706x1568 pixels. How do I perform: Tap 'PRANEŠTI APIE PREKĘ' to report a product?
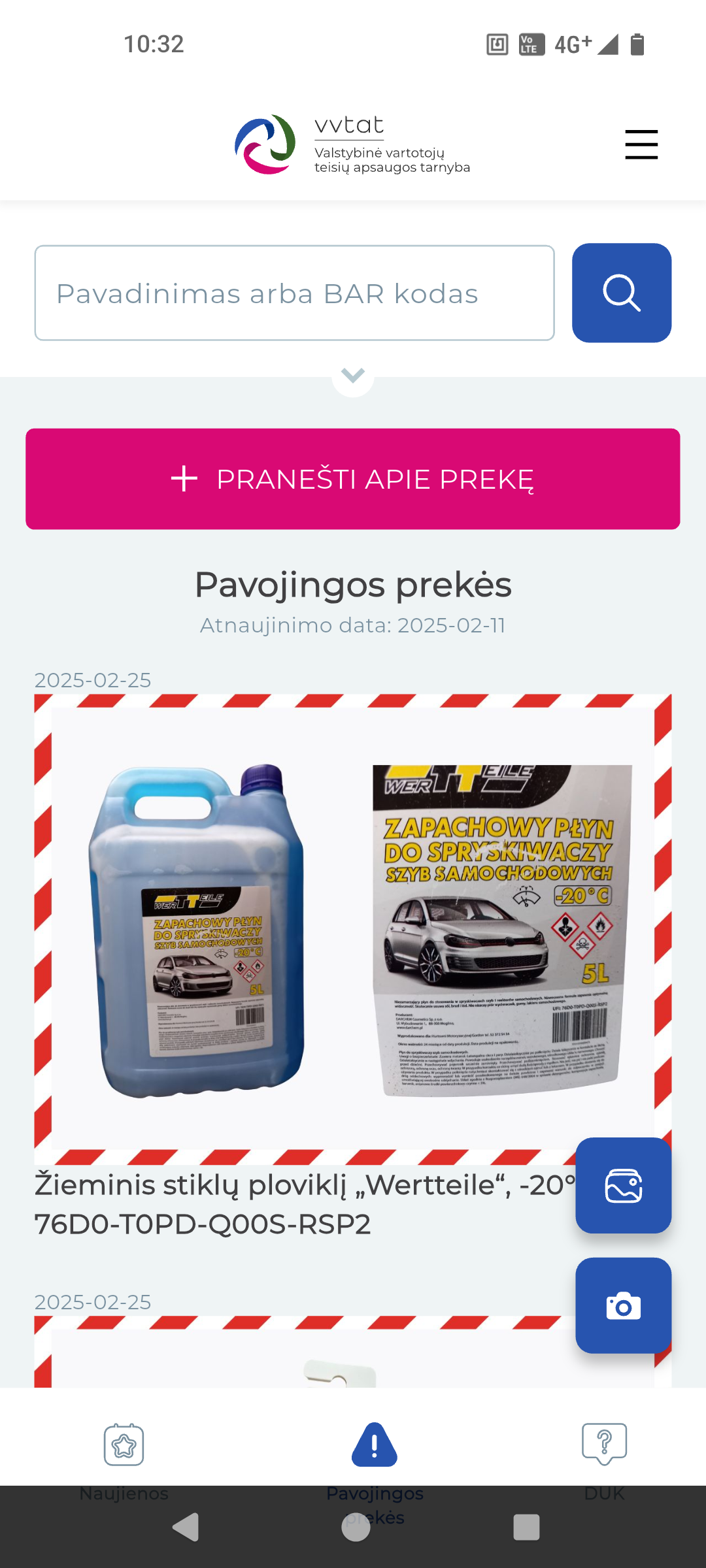(x=353, y=479)
